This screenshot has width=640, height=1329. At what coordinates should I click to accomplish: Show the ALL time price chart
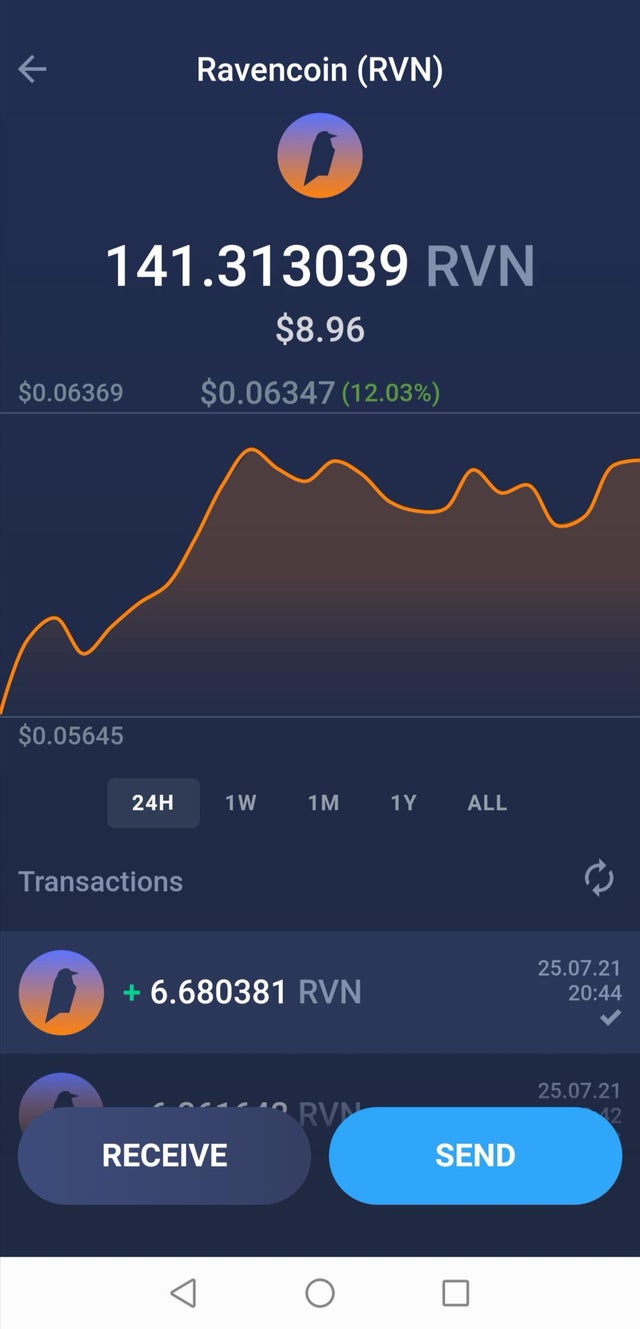click(x=487, y=803)
